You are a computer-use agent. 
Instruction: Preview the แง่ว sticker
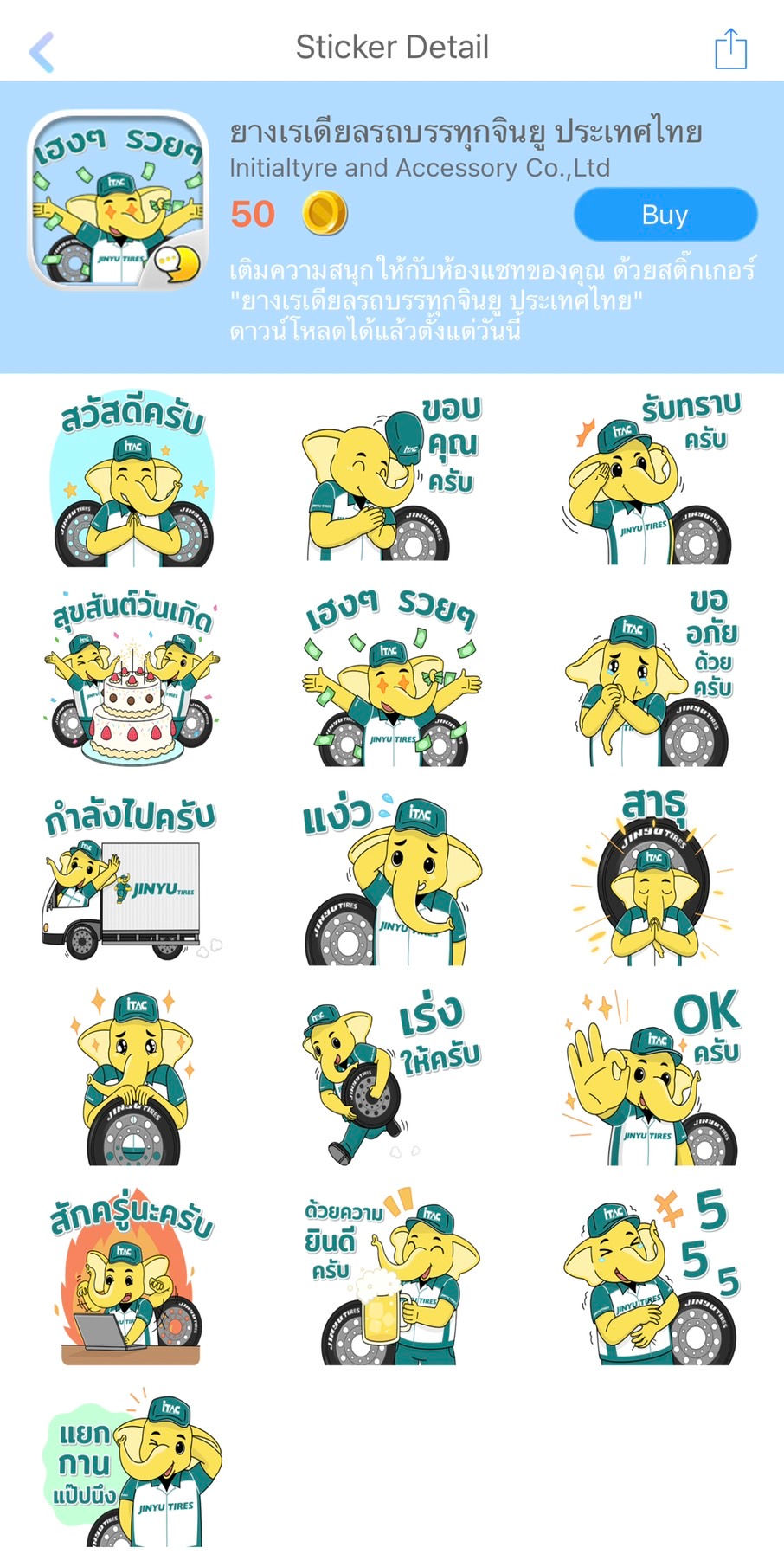click(x=391, y=879)
